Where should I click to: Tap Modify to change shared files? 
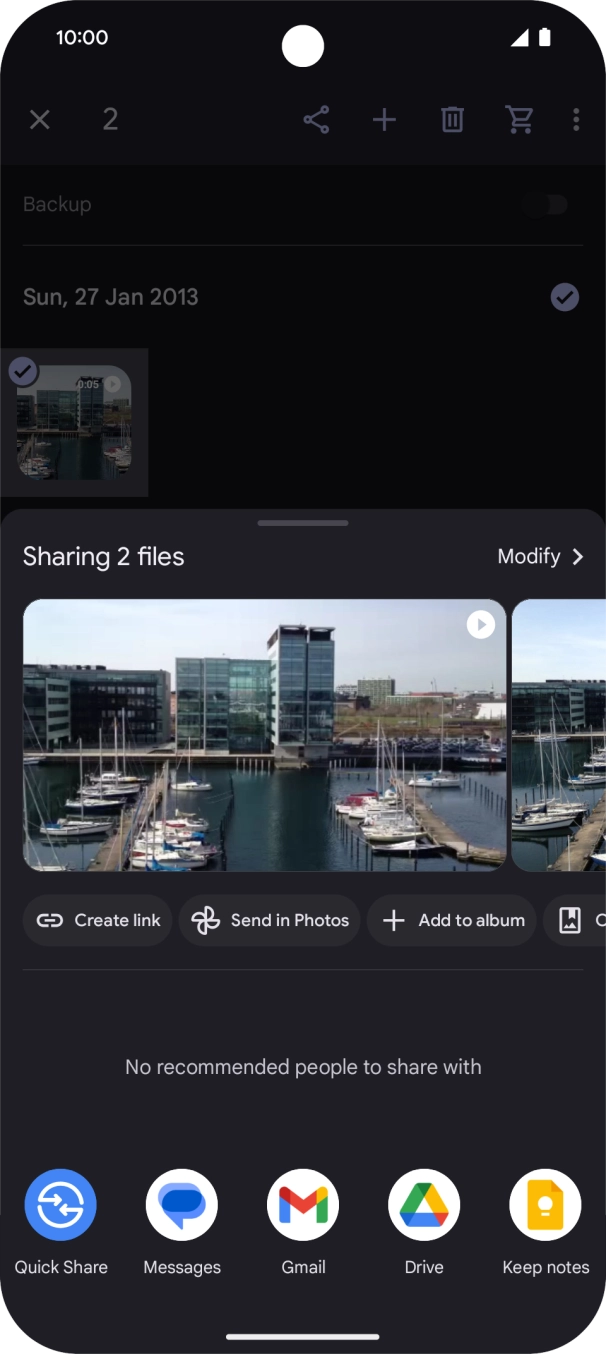click(540, 557)
